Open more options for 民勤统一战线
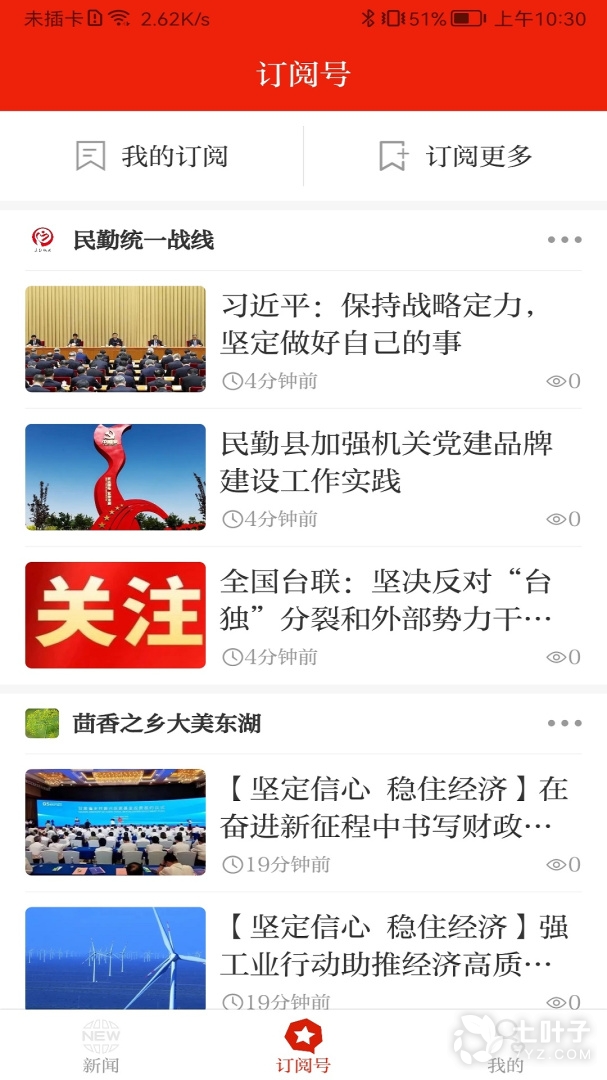Viewport: 607px width, 1080px height. [564, 240]
